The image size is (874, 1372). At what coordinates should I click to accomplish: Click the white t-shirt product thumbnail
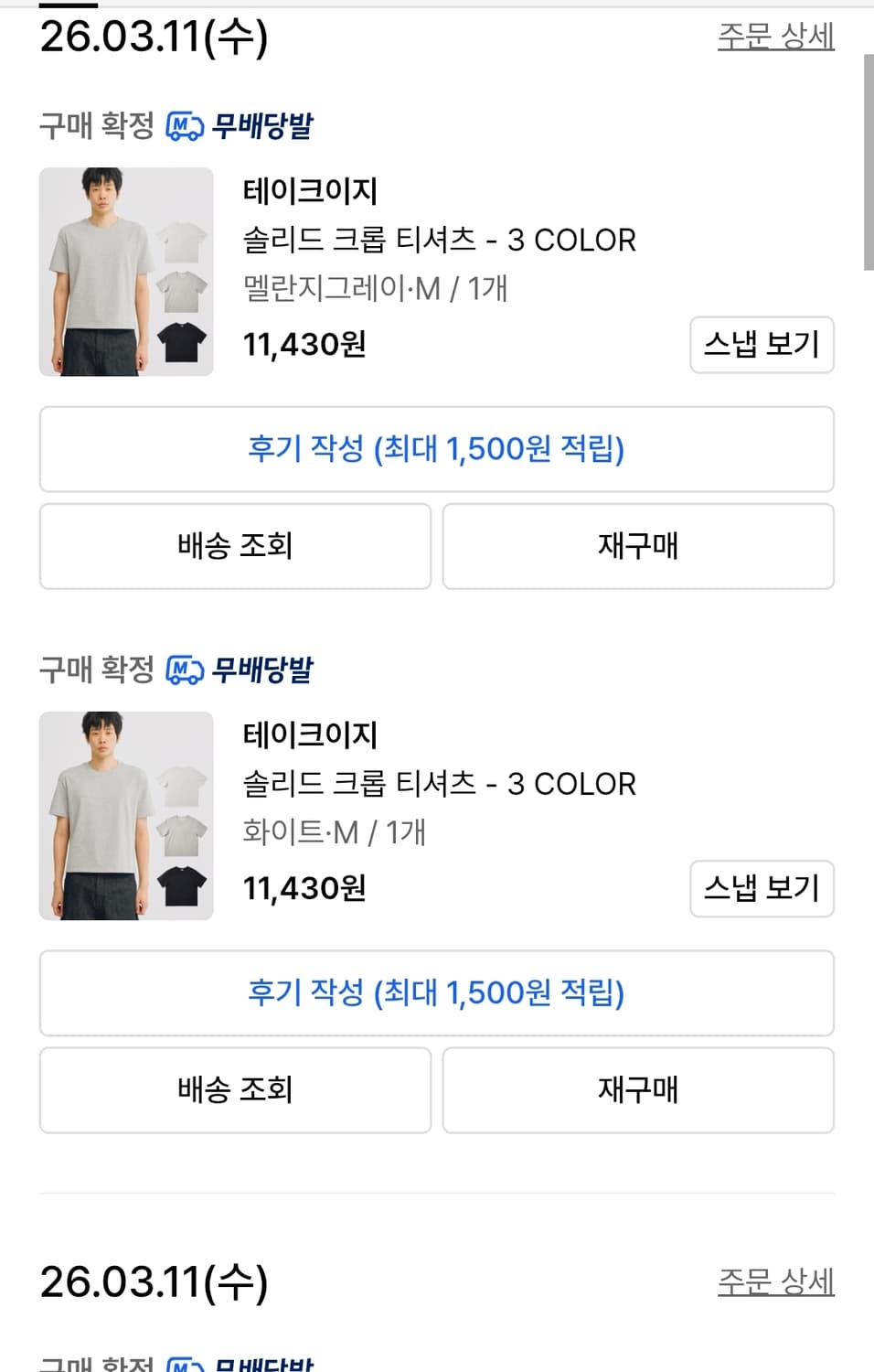click(x=126, y=815)
